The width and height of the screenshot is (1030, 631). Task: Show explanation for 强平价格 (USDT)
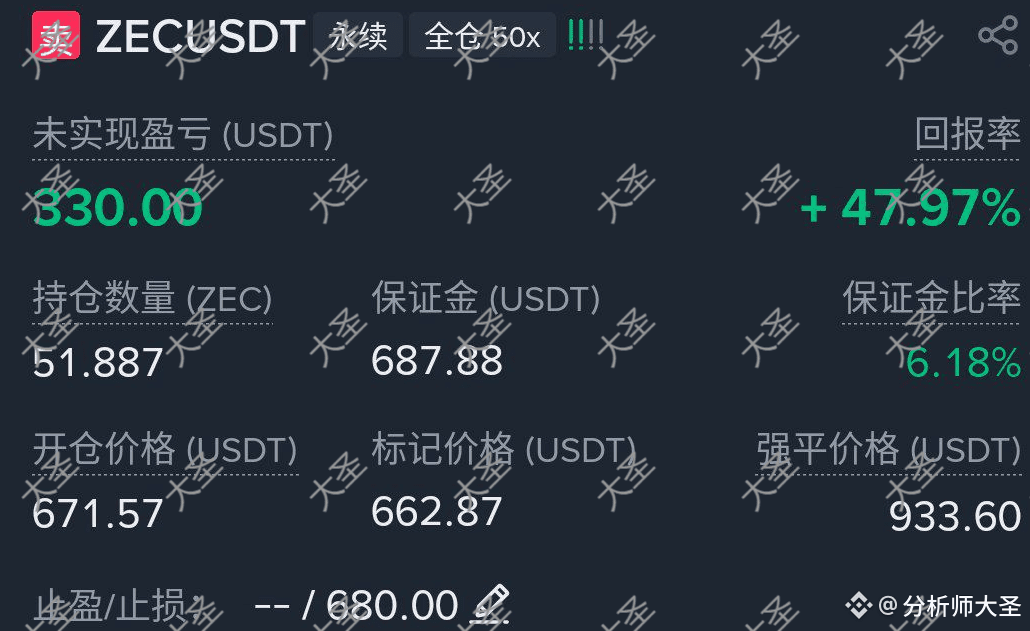click(x=888, y=450)
